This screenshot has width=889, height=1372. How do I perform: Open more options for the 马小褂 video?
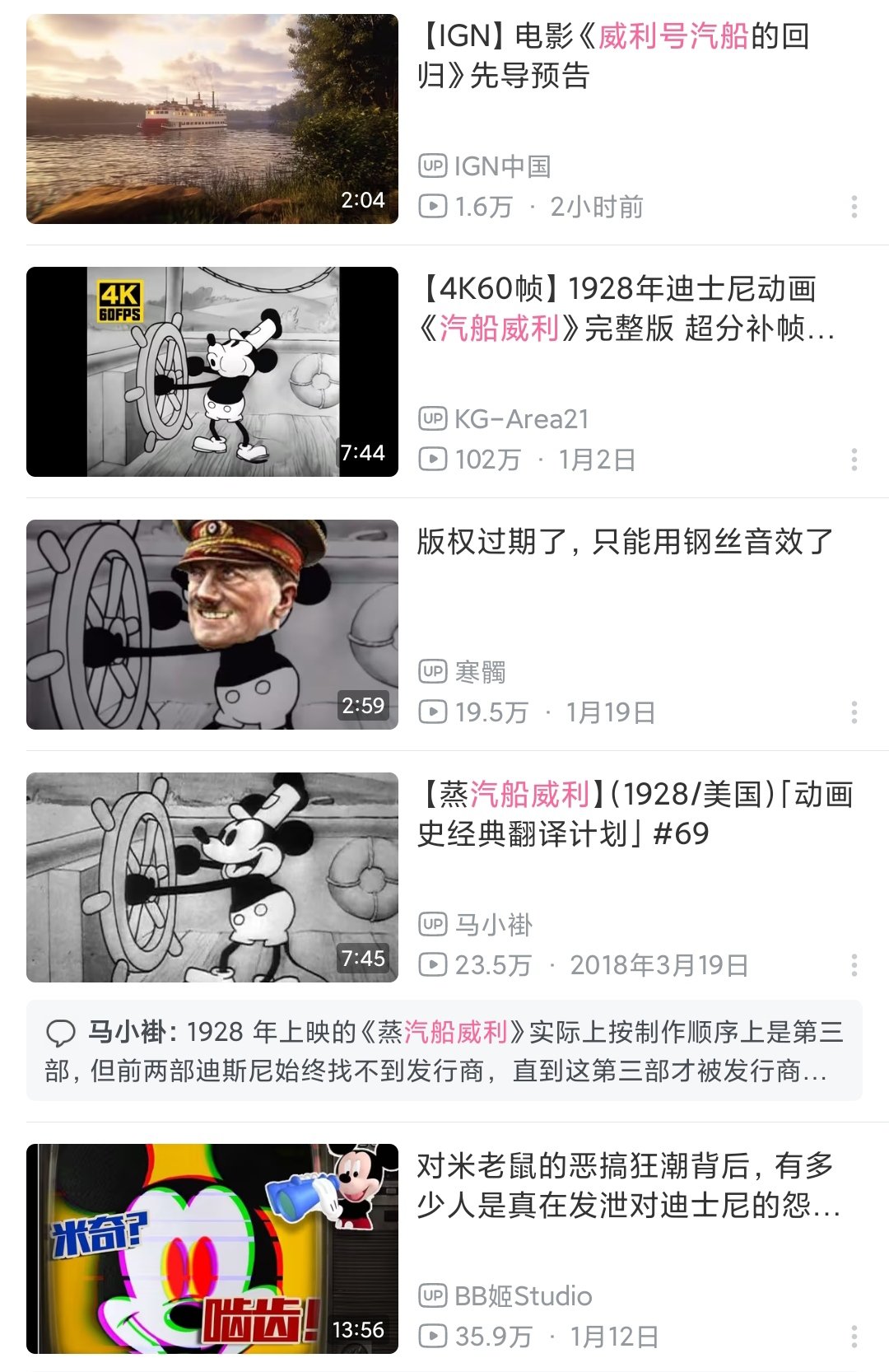pyautogui.click(x=854, y=965)
